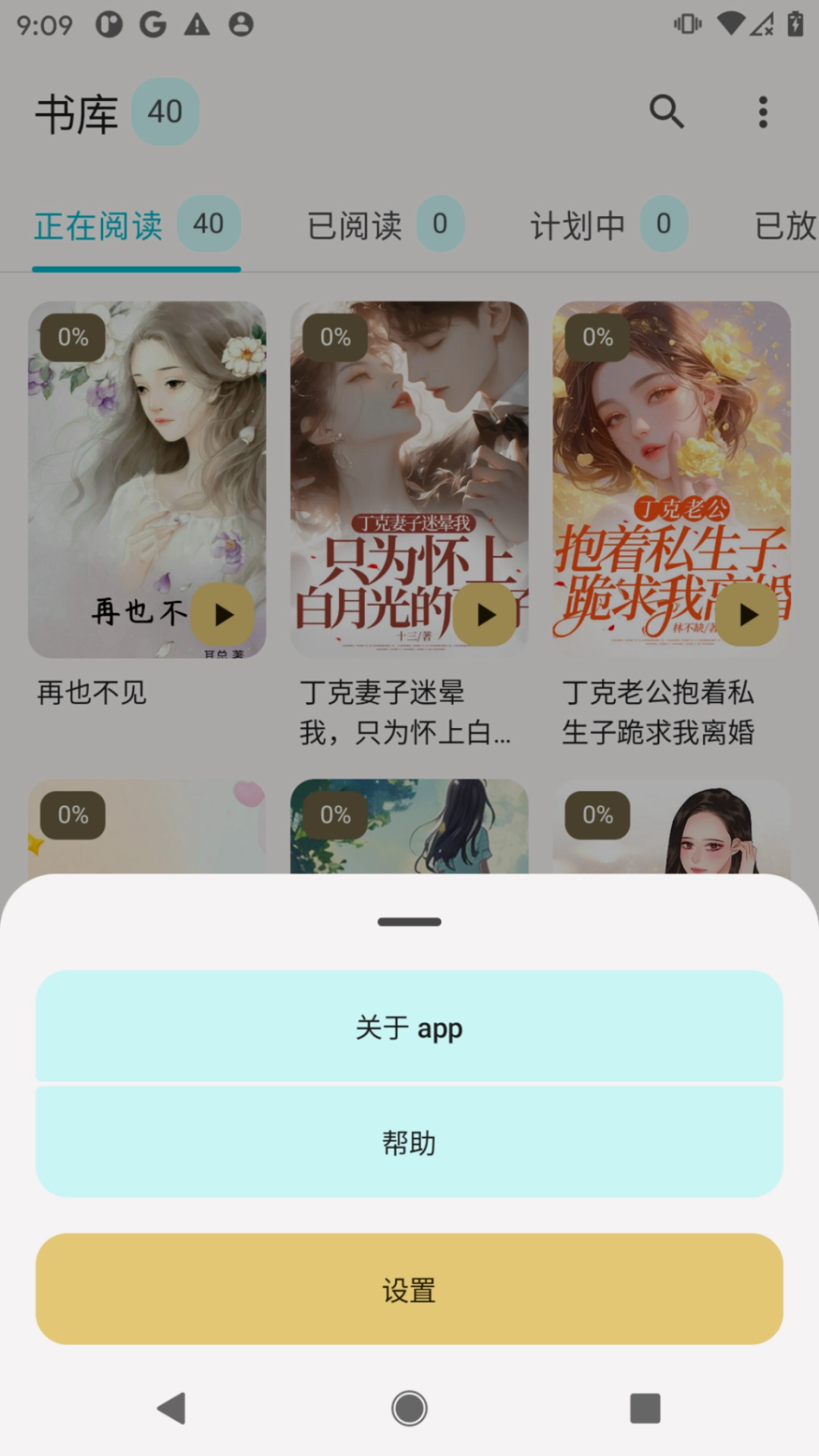Switch to the 已阅读 tab
819x1456 pixels.
379,225
